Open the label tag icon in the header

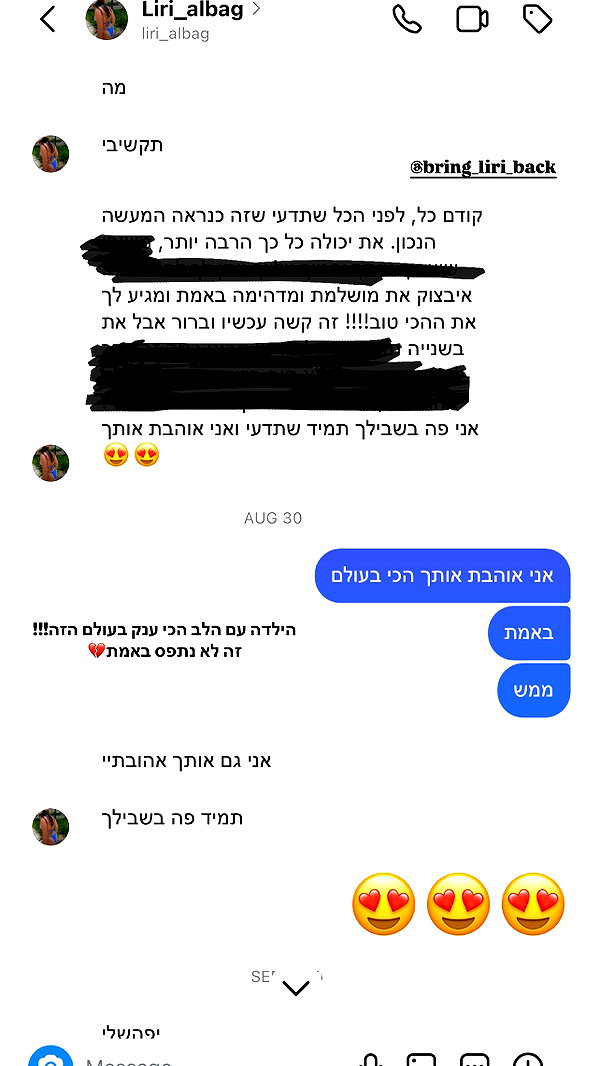coord(537,19)
